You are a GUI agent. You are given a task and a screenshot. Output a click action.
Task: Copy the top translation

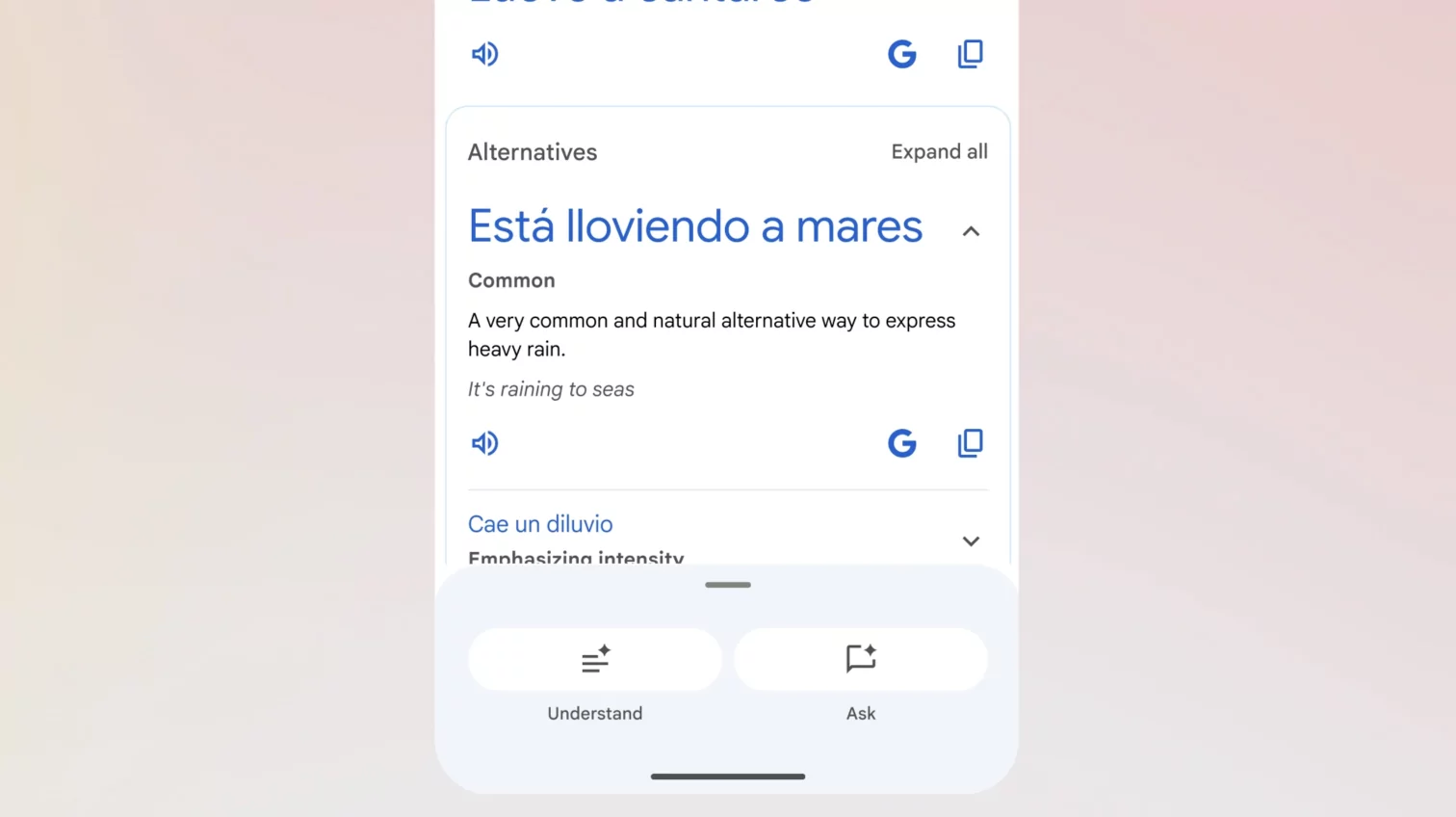pyautogui.click(x=970, y=54)
